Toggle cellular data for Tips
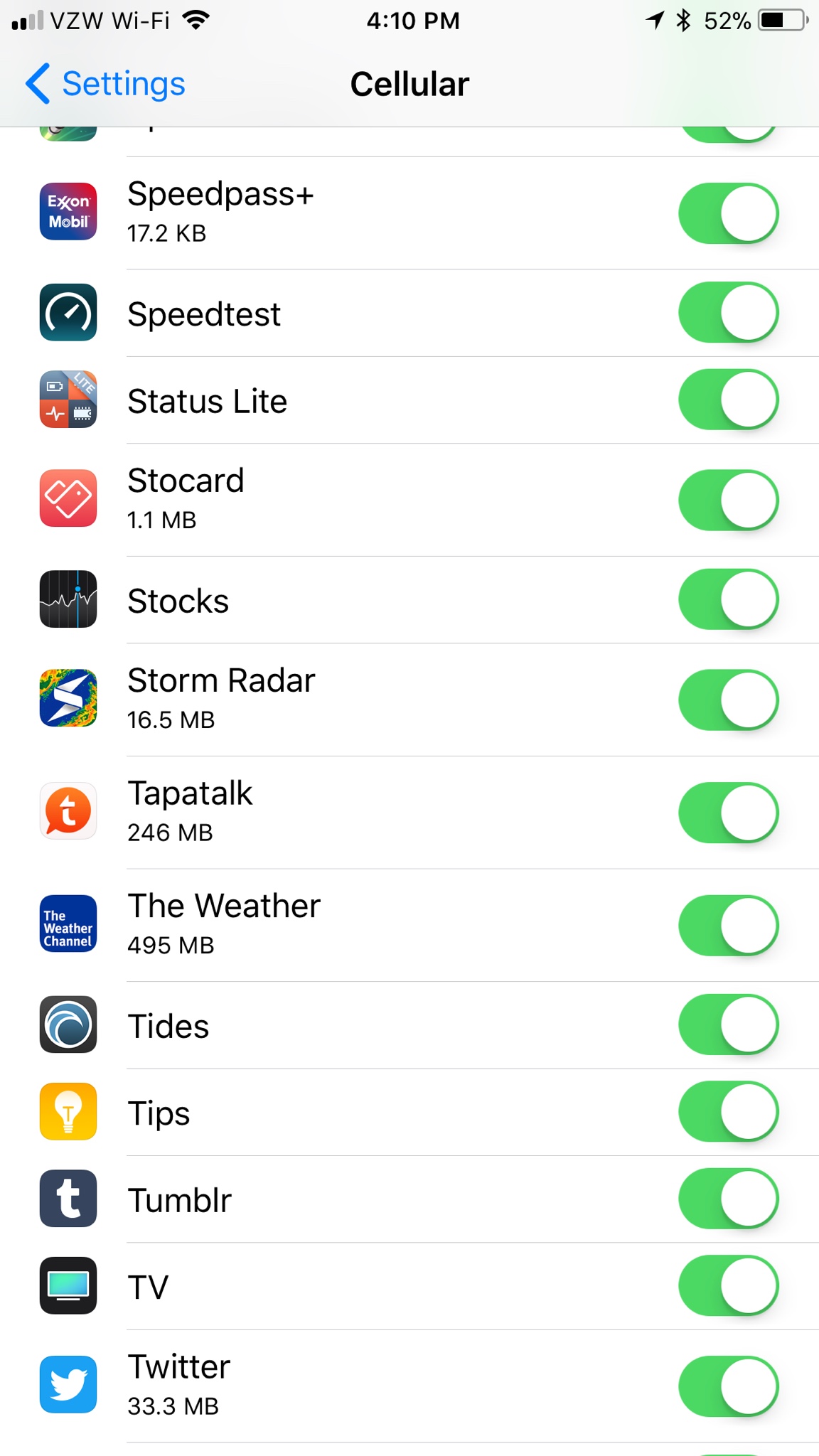The image size is (819, 1456). (728, 1112)
